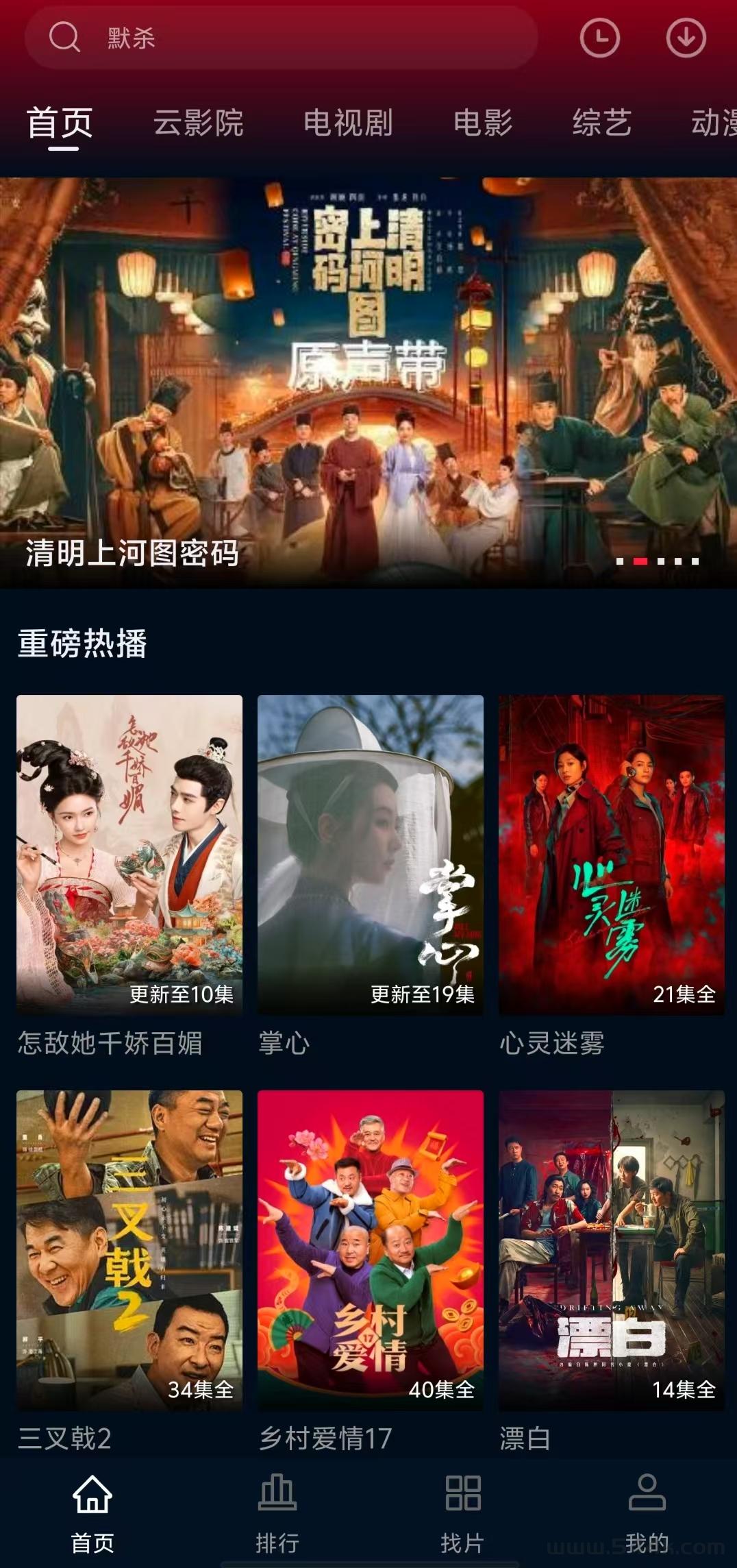Tap 首页 in the bottom navigation
This screenshot has height=1568, width=737.
(x=92, y=1512)
